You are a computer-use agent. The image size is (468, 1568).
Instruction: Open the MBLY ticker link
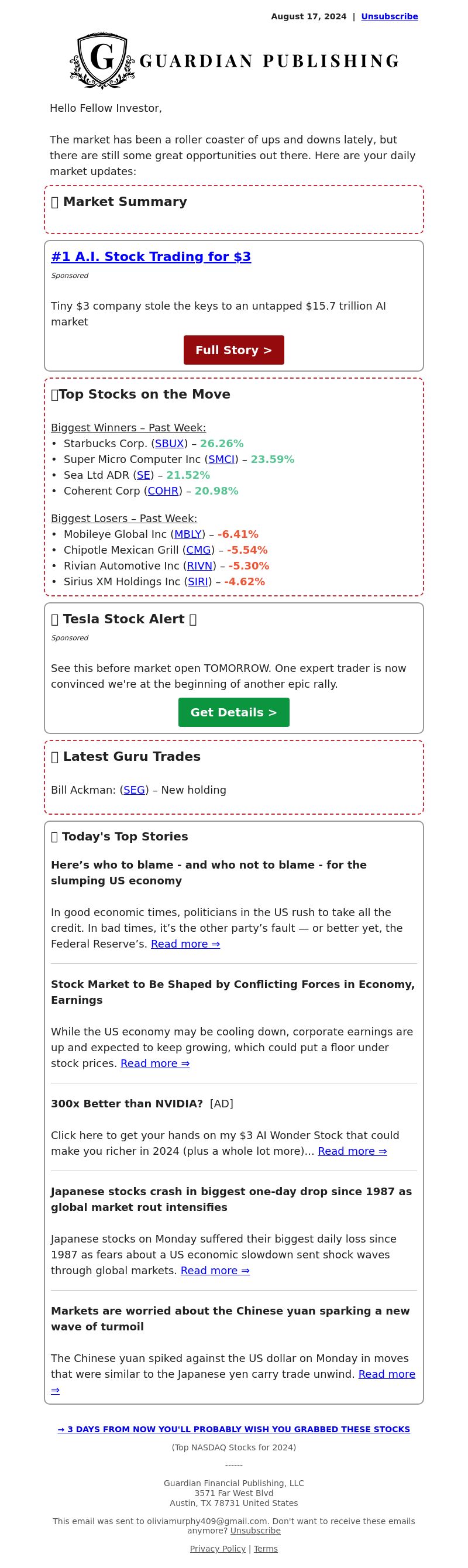(187, 534)
